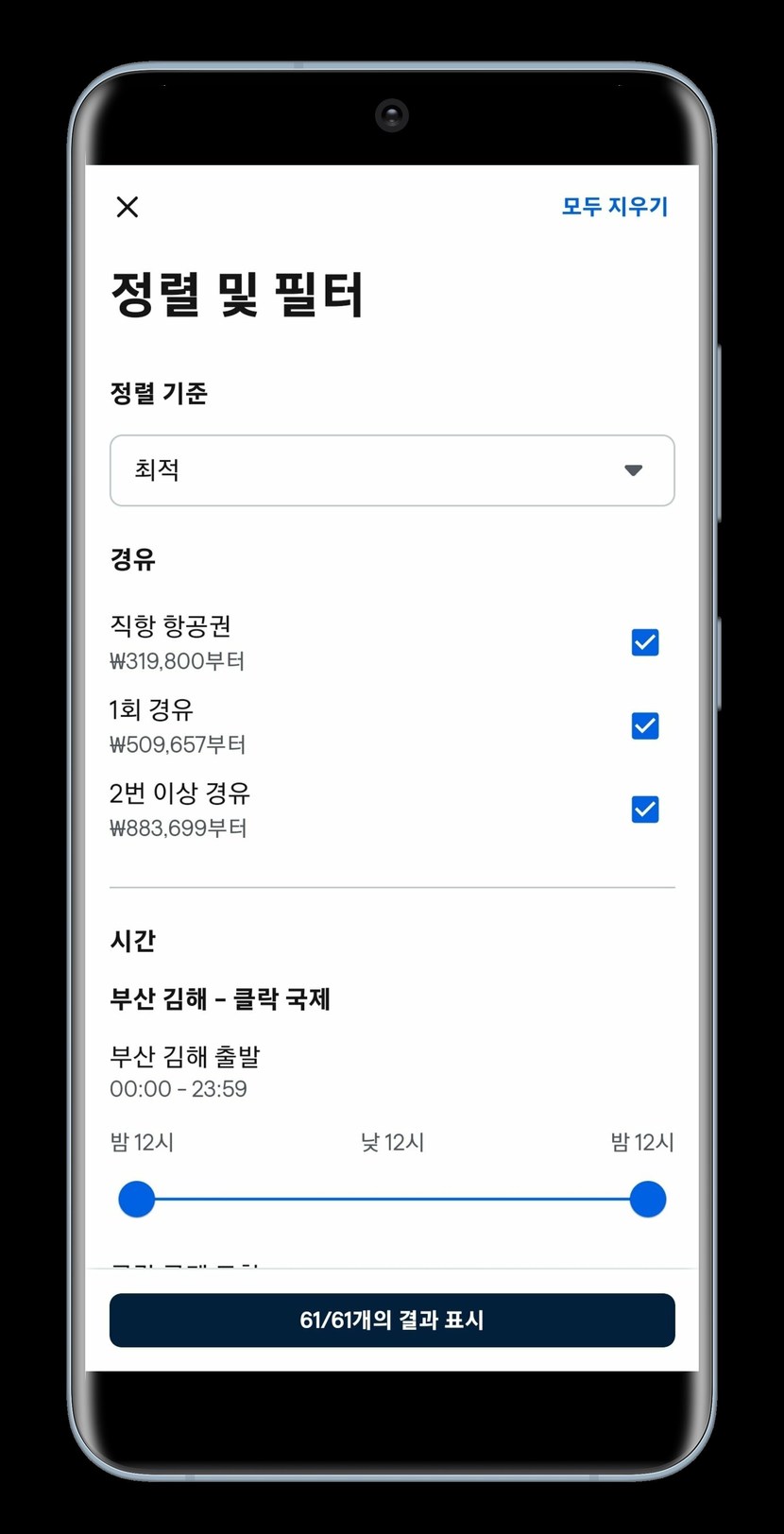
Task: Open the 정렬 기준 dropdown showing 최적
Action: (x=392, y=470)
